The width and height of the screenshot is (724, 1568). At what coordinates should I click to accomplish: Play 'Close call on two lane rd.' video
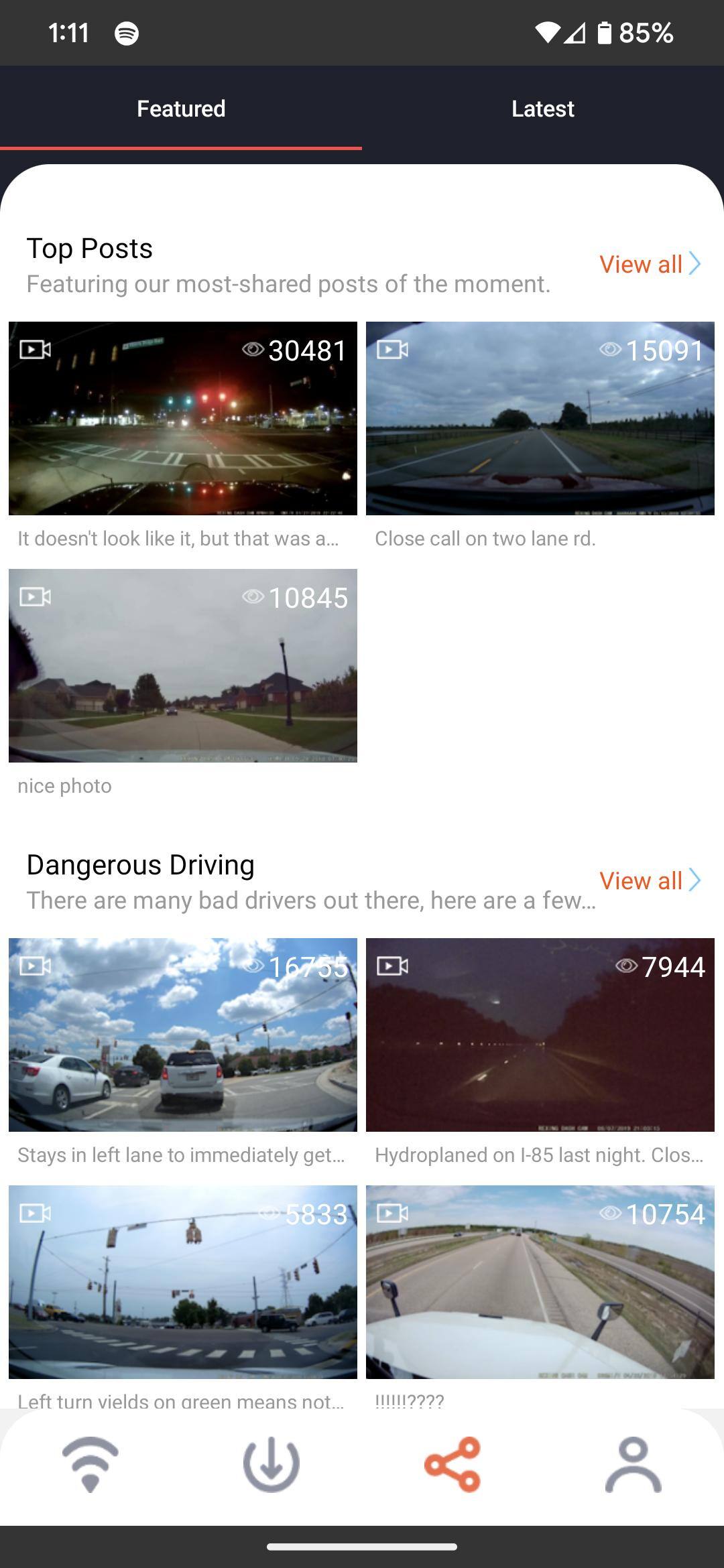540,418
